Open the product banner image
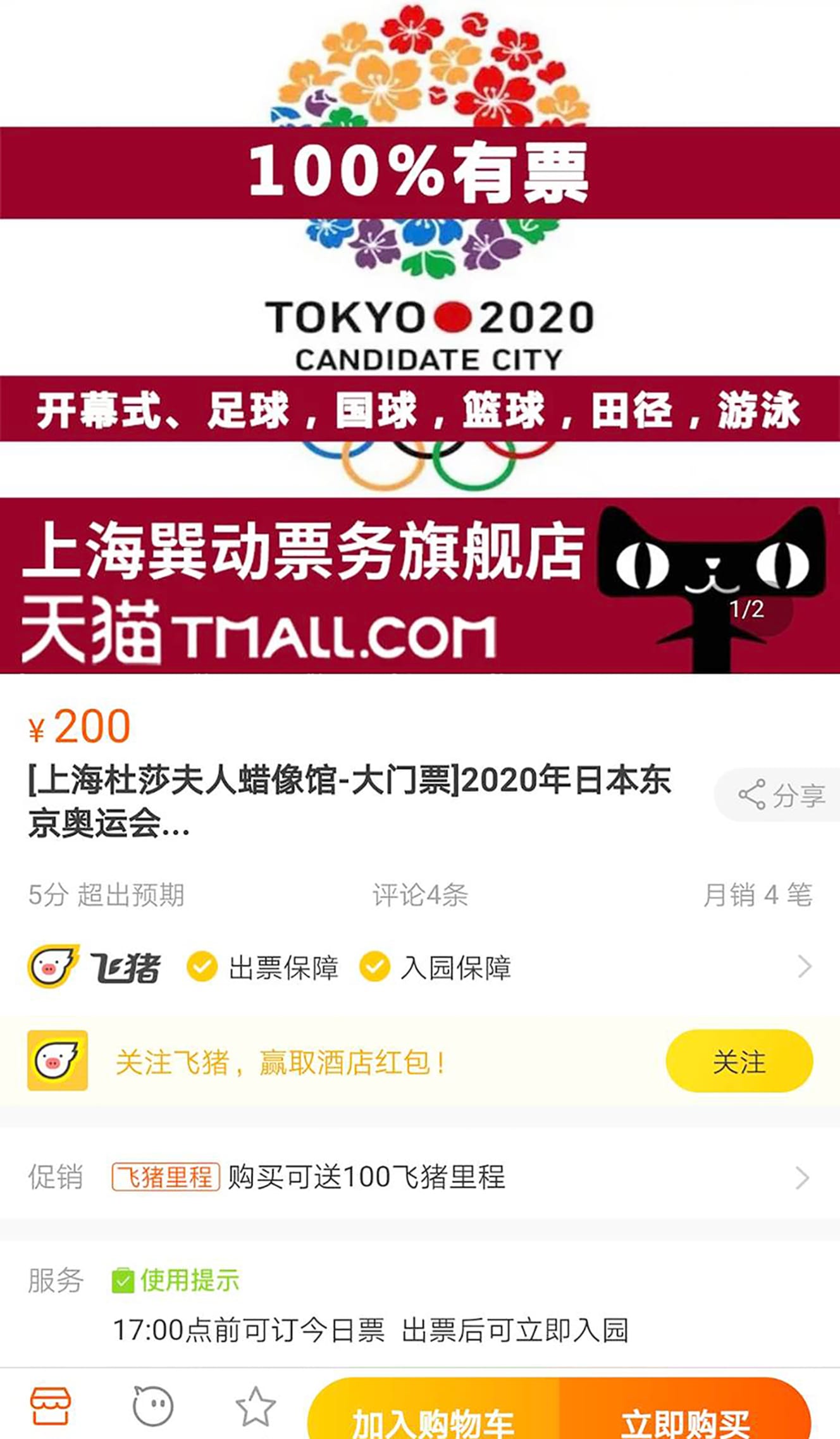Image resolution: width=840 pixels, height=1439 pixels. (420, 335)
